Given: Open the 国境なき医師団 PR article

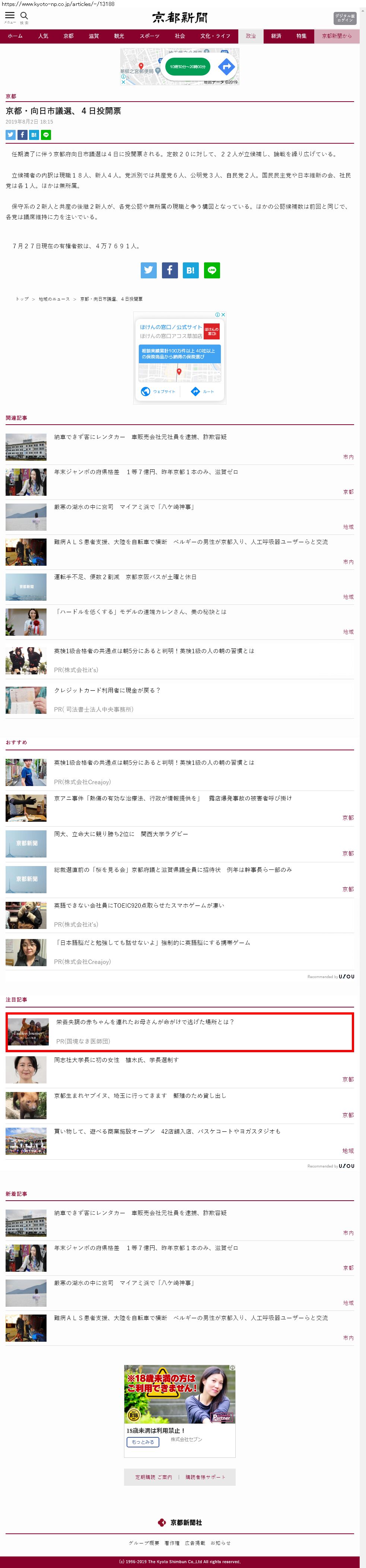Looking at the screenshot, I should coord(145,1022).
